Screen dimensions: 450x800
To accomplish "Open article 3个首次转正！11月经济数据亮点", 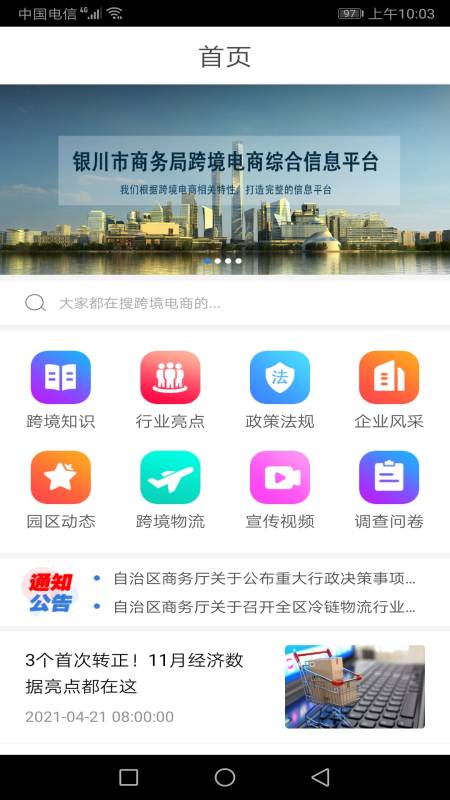I will [x=225, y=687].
